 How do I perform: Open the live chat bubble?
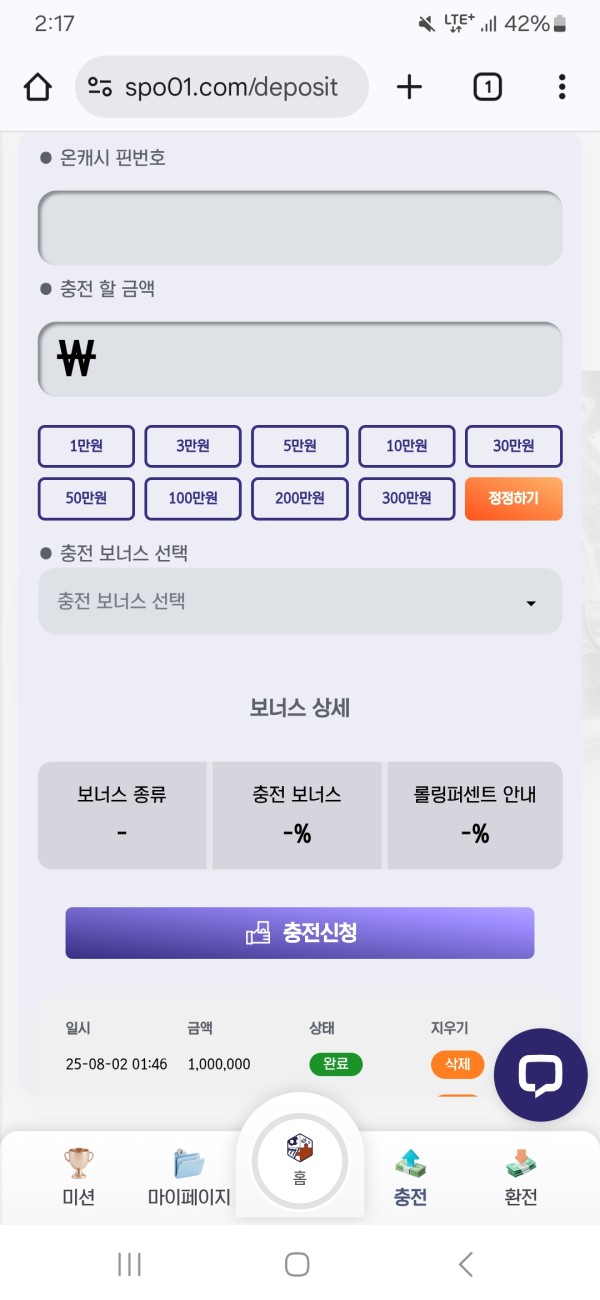coord(541,1075)
